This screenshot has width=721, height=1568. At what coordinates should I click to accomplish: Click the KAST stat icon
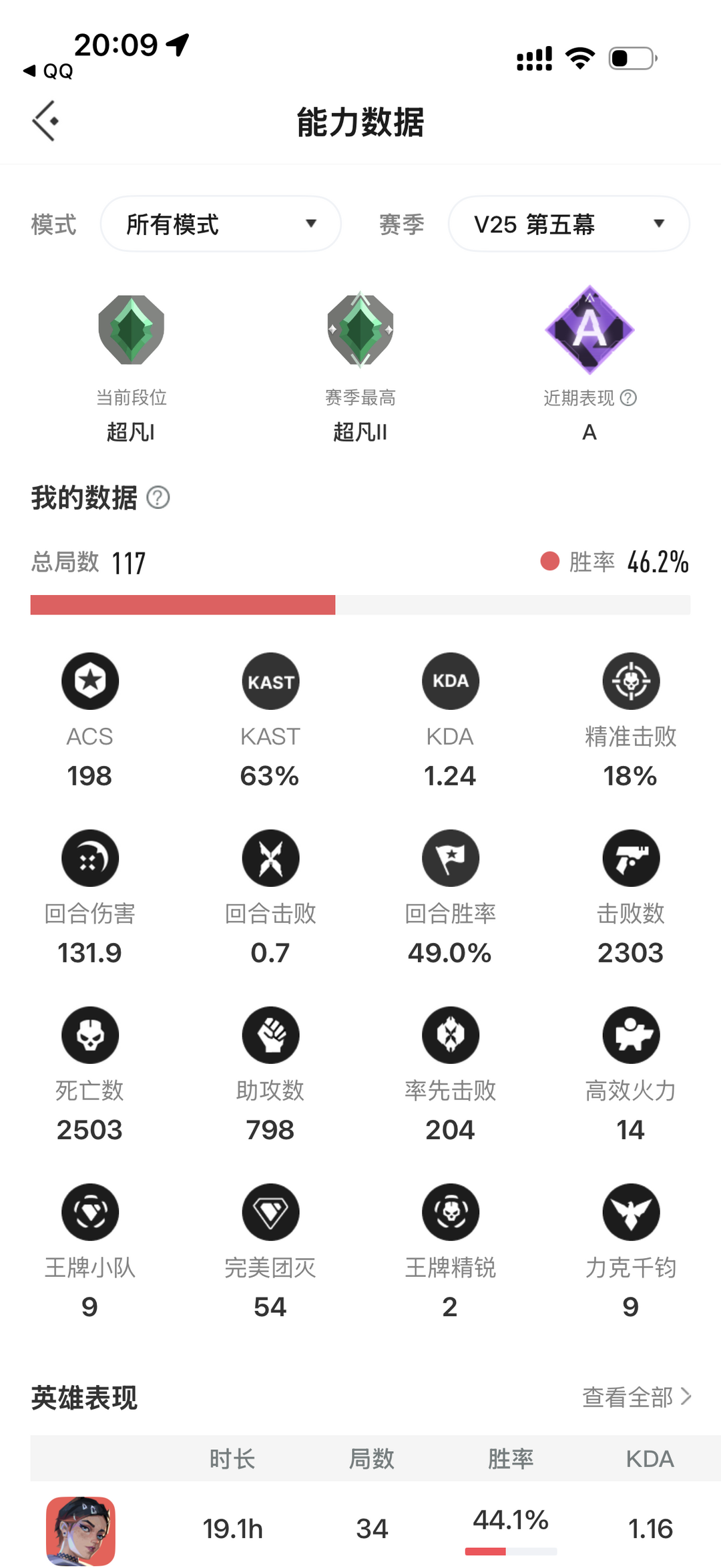click(270, 680)
